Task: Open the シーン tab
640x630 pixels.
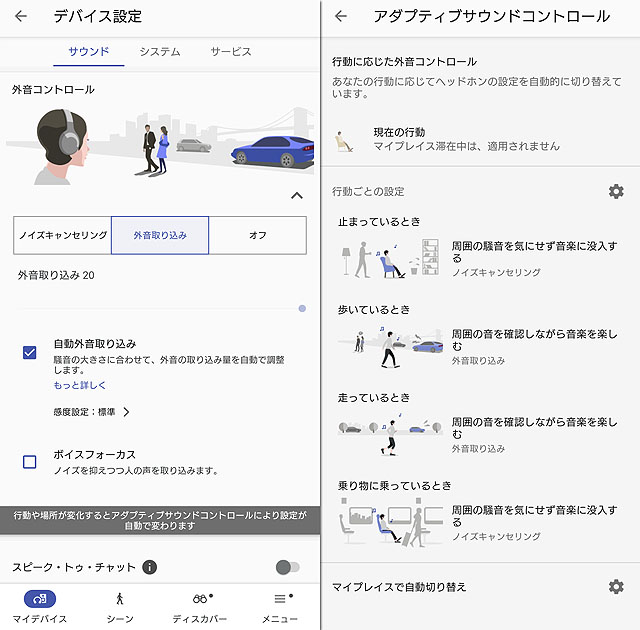Action: pyautogui.click(x=118, y=606)
